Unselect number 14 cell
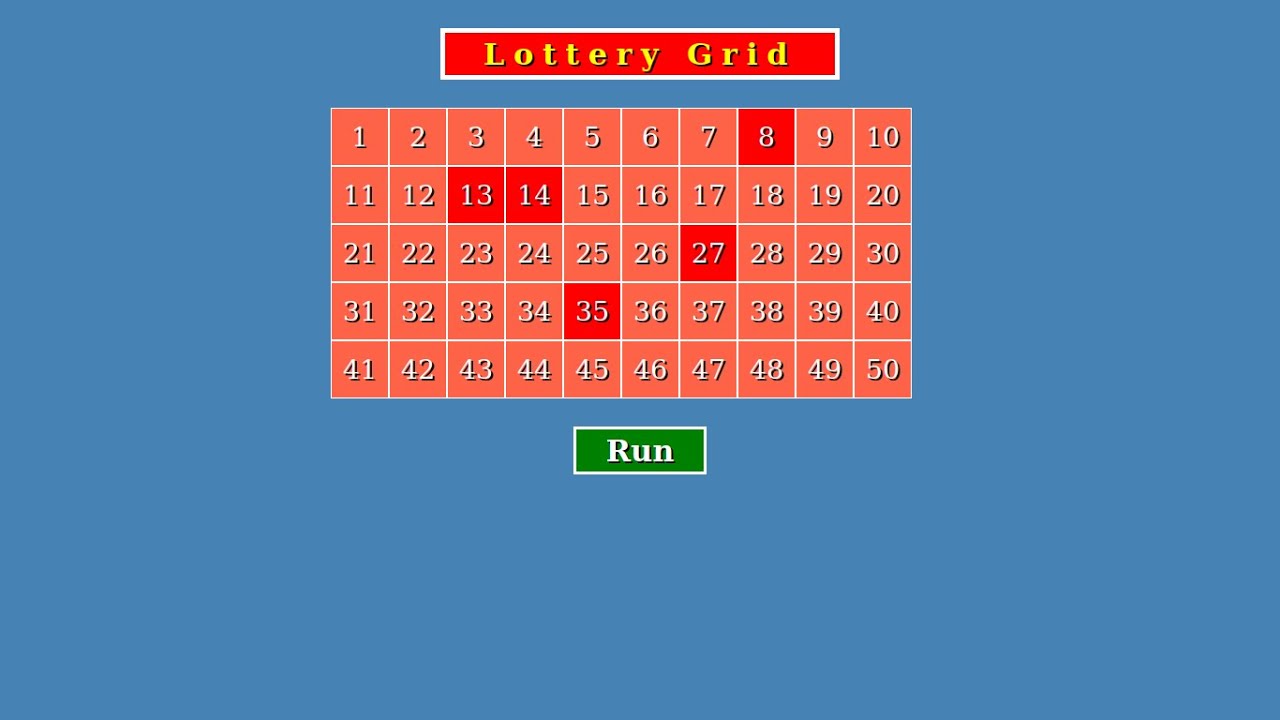 click(x=534, y=195)
